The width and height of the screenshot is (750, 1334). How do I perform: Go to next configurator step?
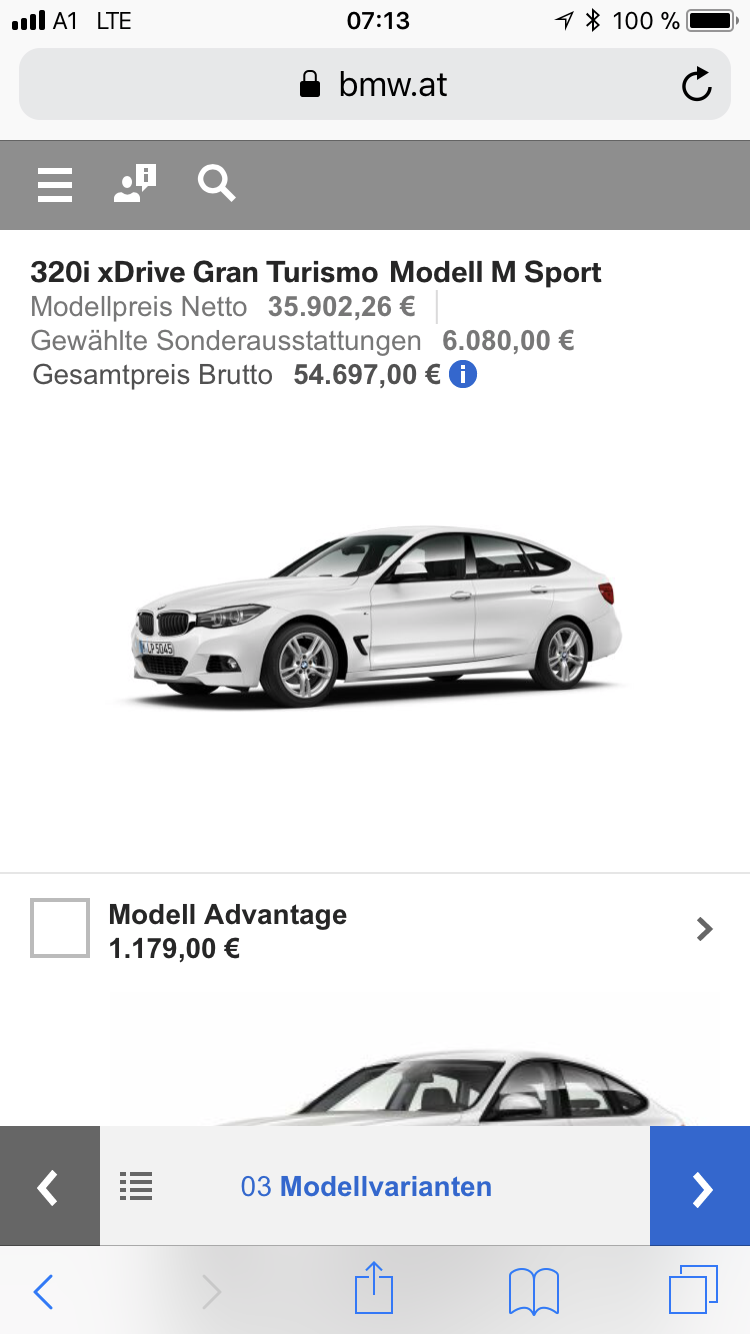tap(700, 1186)
